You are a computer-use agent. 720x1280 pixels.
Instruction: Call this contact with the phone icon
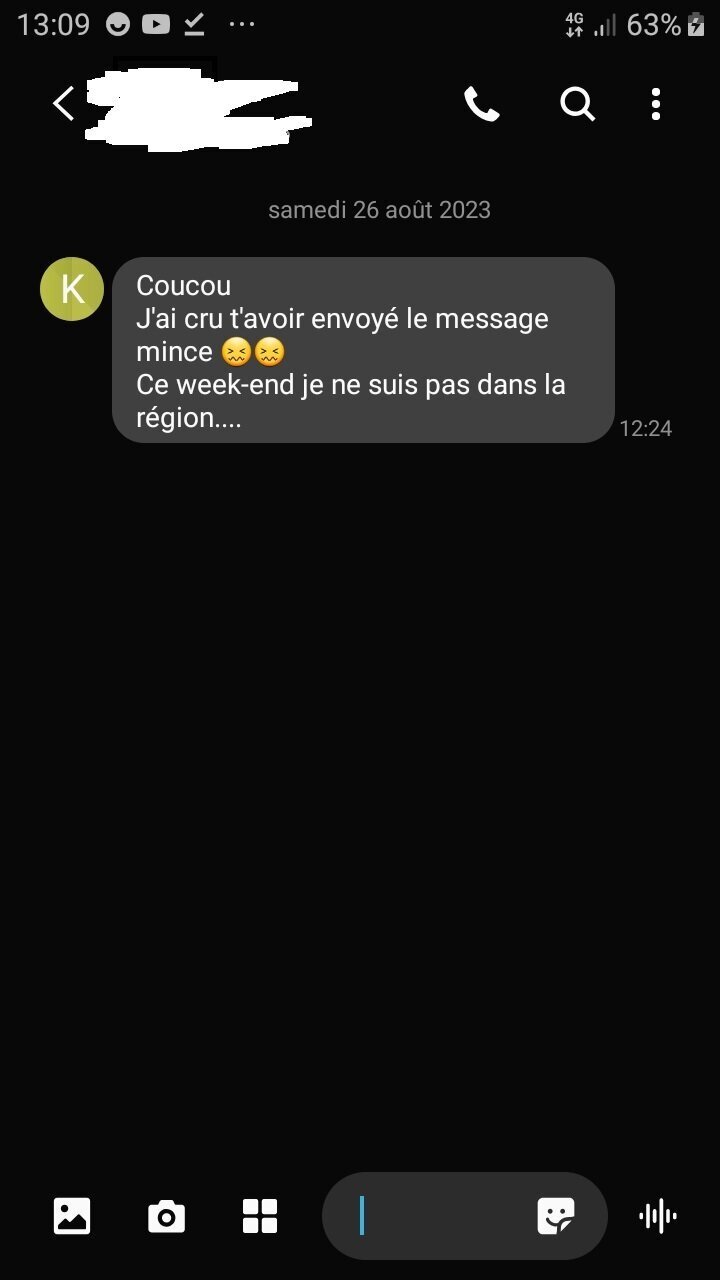[481, 104]
